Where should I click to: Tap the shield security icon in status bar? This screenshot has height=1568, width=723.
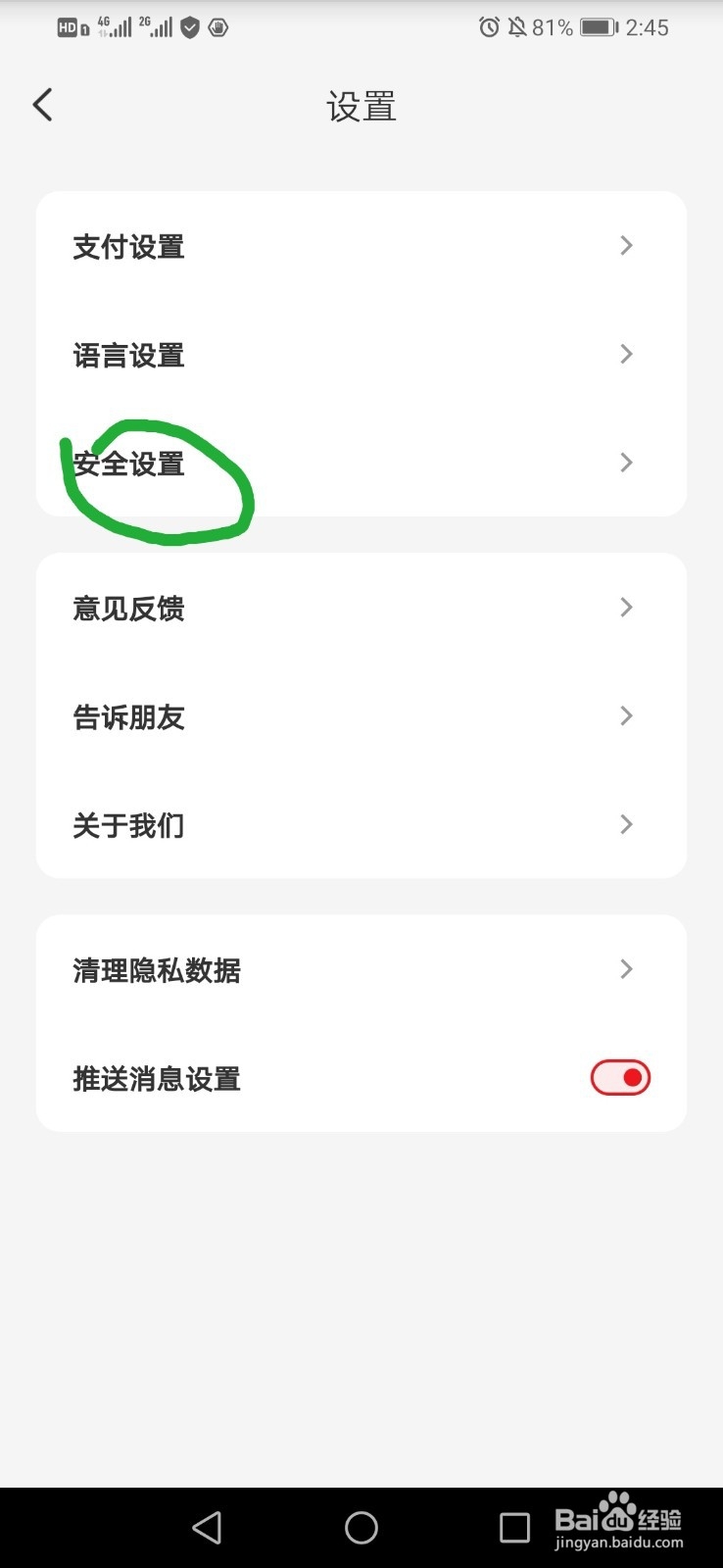coord(189,27)
